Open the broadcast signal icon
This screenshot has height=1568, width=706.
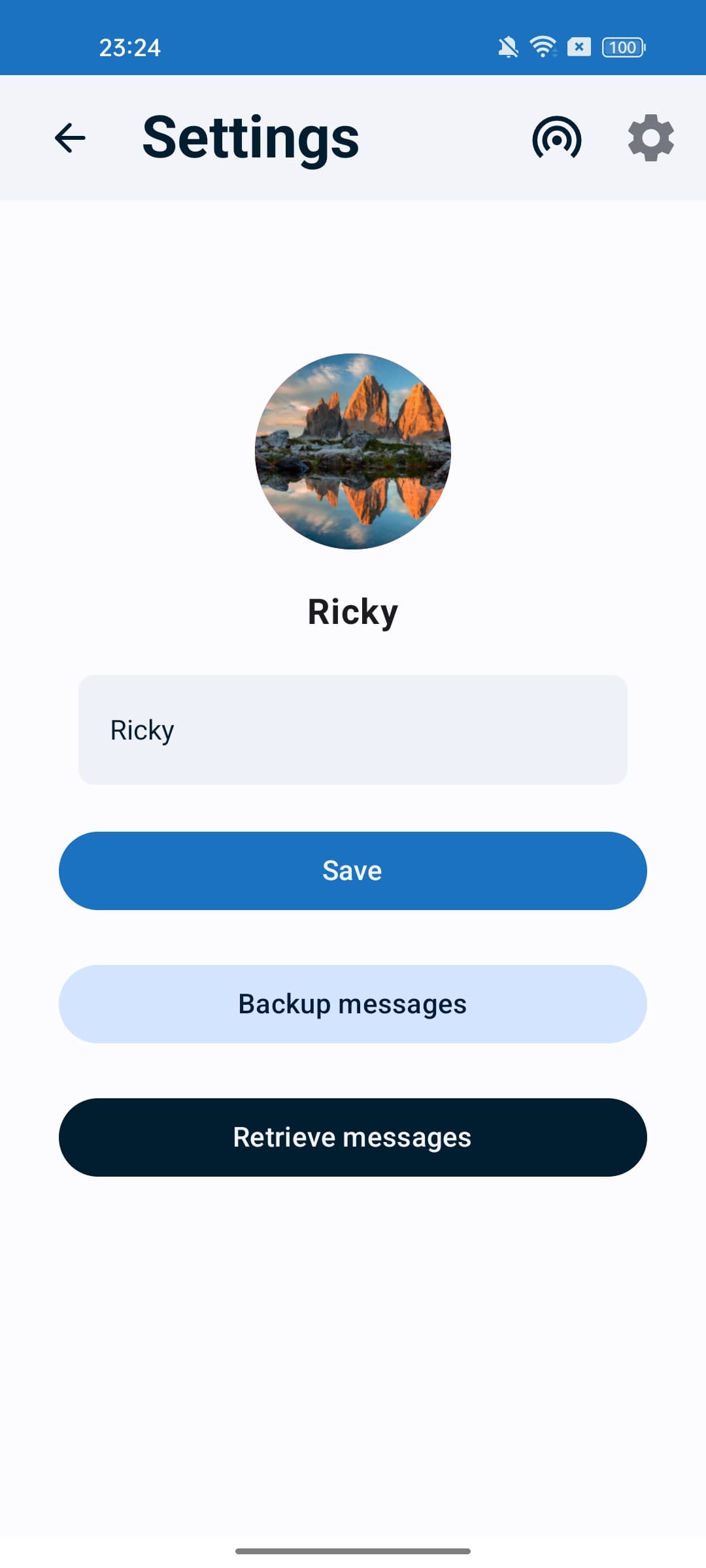point(556,138)
